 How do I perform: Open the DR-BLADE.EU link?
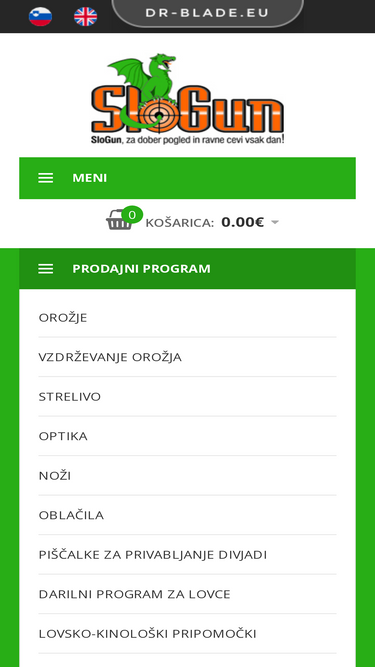click(207, 13)
